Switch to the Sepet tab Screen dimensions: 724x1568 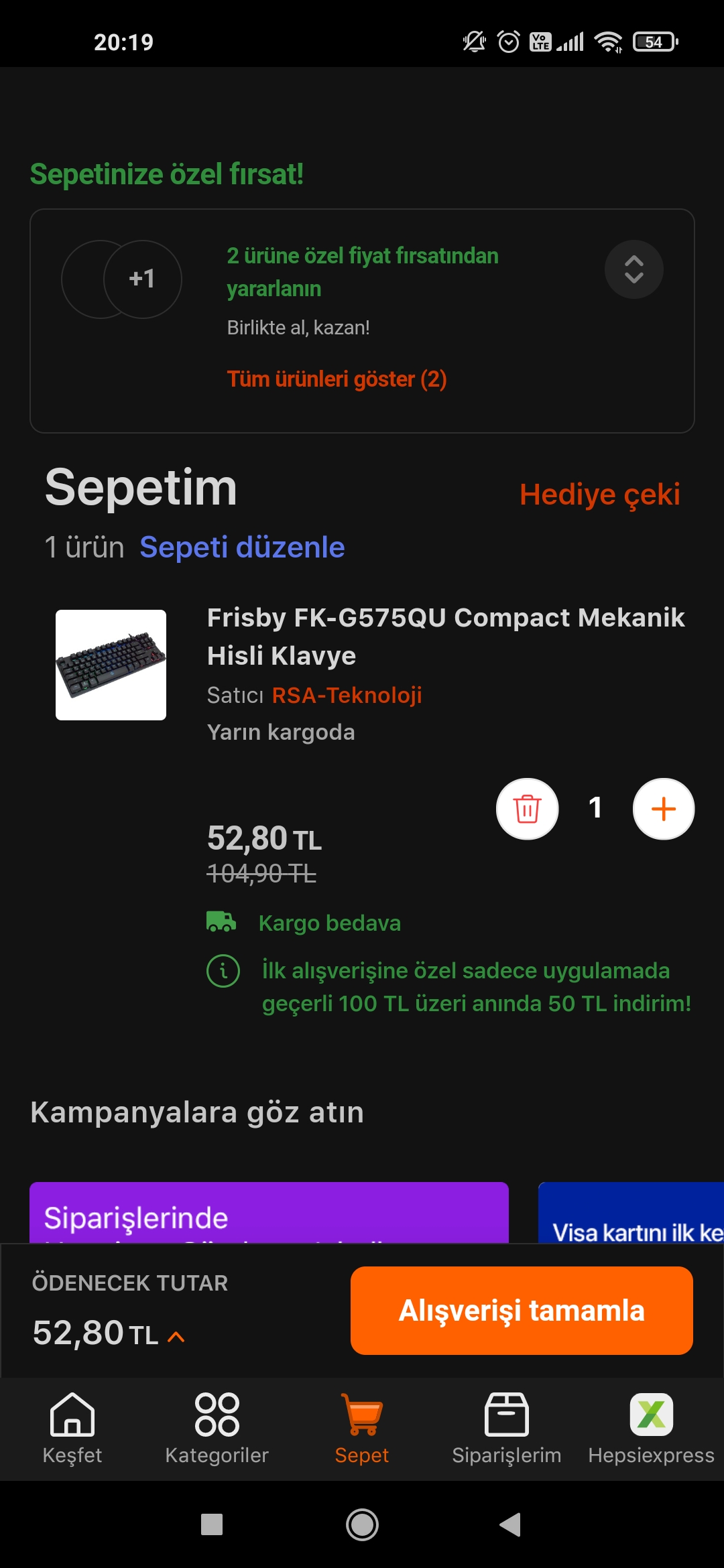[361, 1427]
